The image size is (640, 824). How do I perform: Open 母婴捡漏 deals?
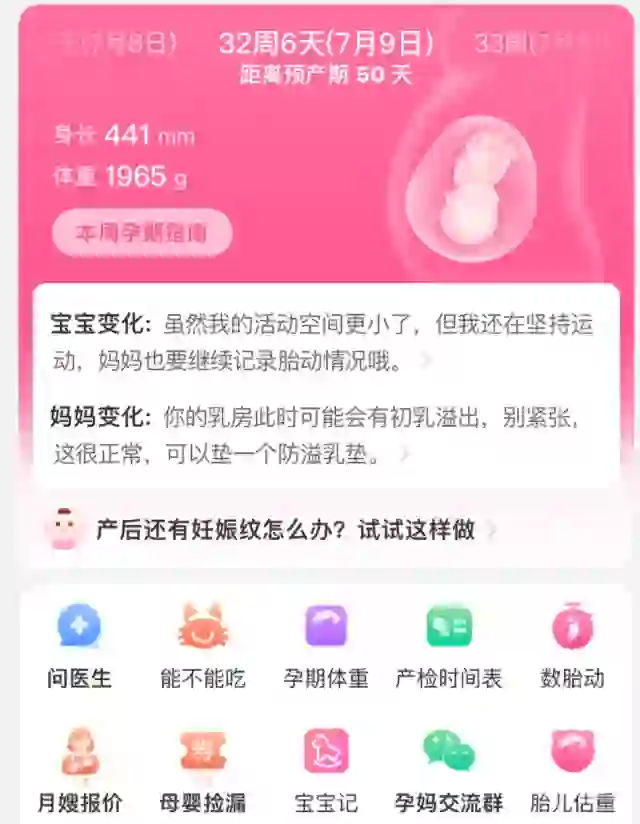pyautogui.click(x=202, y=770)
